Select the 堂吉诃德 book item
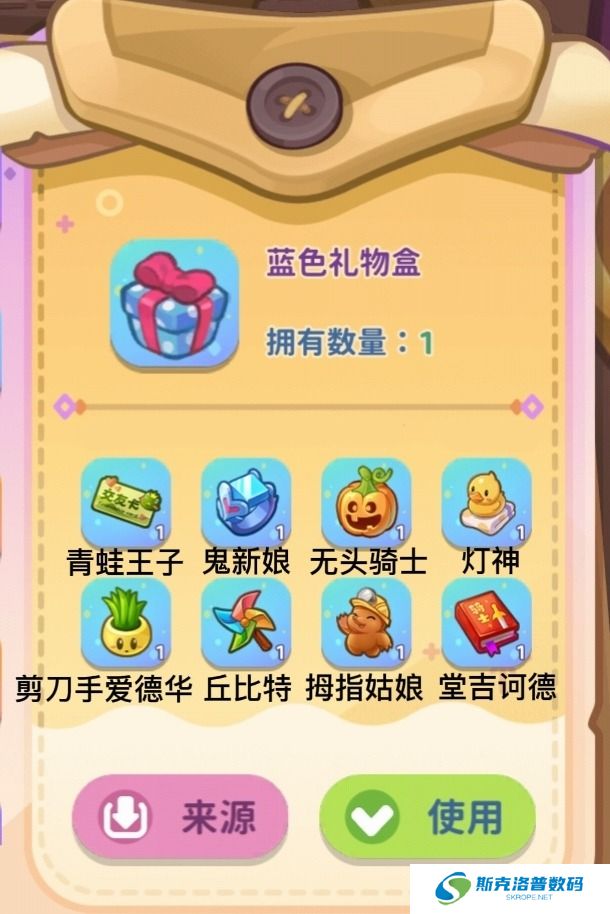 [486, 623]
